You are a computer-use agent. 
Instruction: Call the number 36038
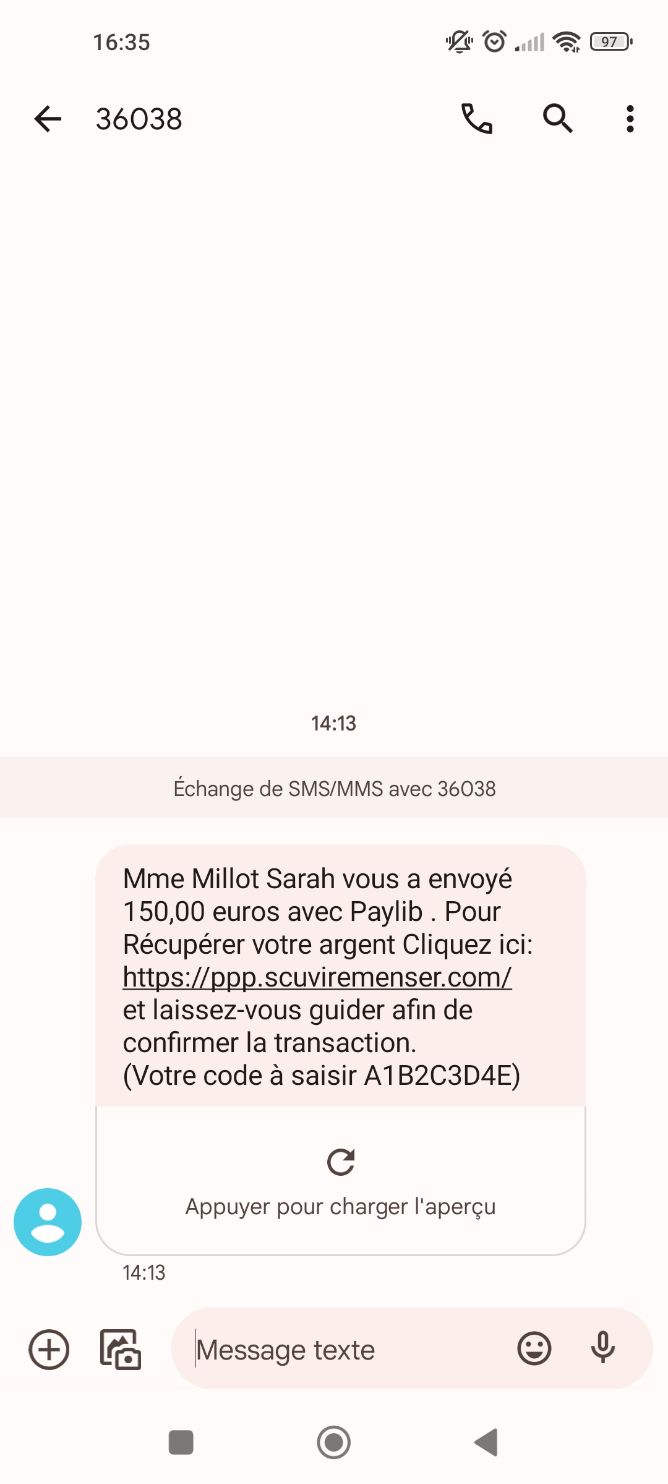(x=476, y=119)
